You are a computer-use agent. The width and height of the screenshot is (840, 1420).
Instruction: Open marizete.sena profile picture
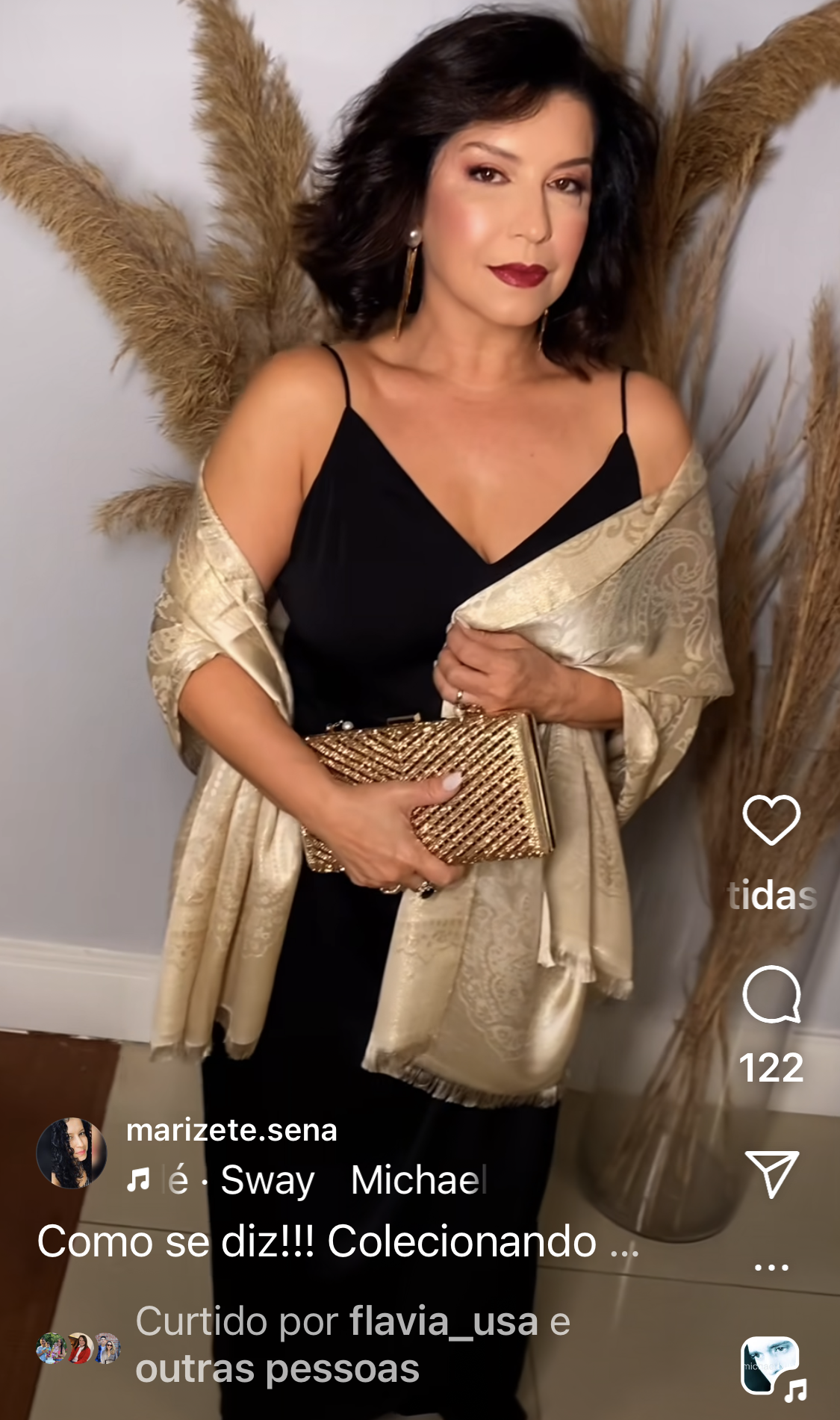pyautogui.click(x=72, y=1153)
